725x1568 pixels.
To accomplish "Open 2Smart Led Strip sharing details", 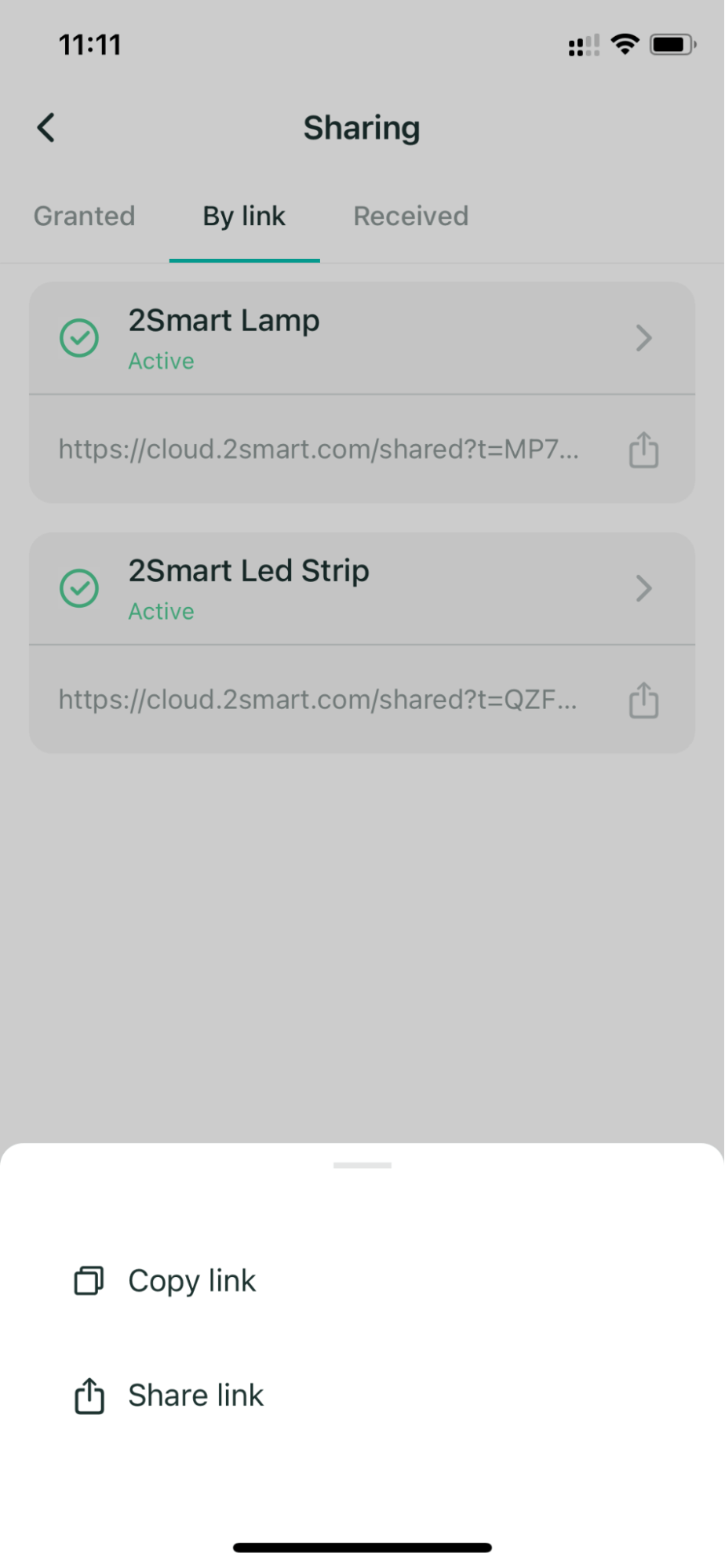I will click(x=362, y=589).
